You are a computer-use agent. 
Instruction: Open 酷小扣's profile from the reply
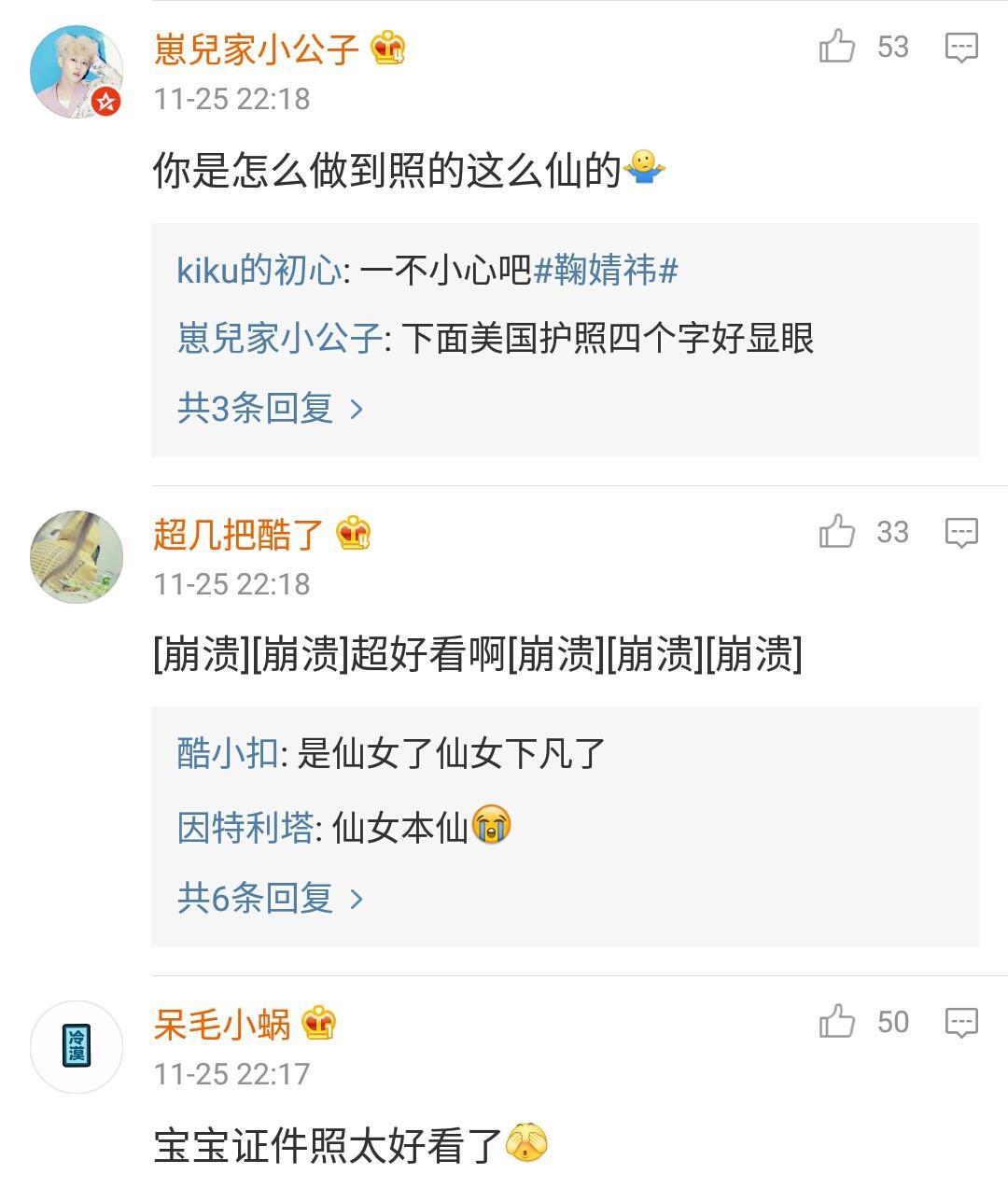point(227,753)
